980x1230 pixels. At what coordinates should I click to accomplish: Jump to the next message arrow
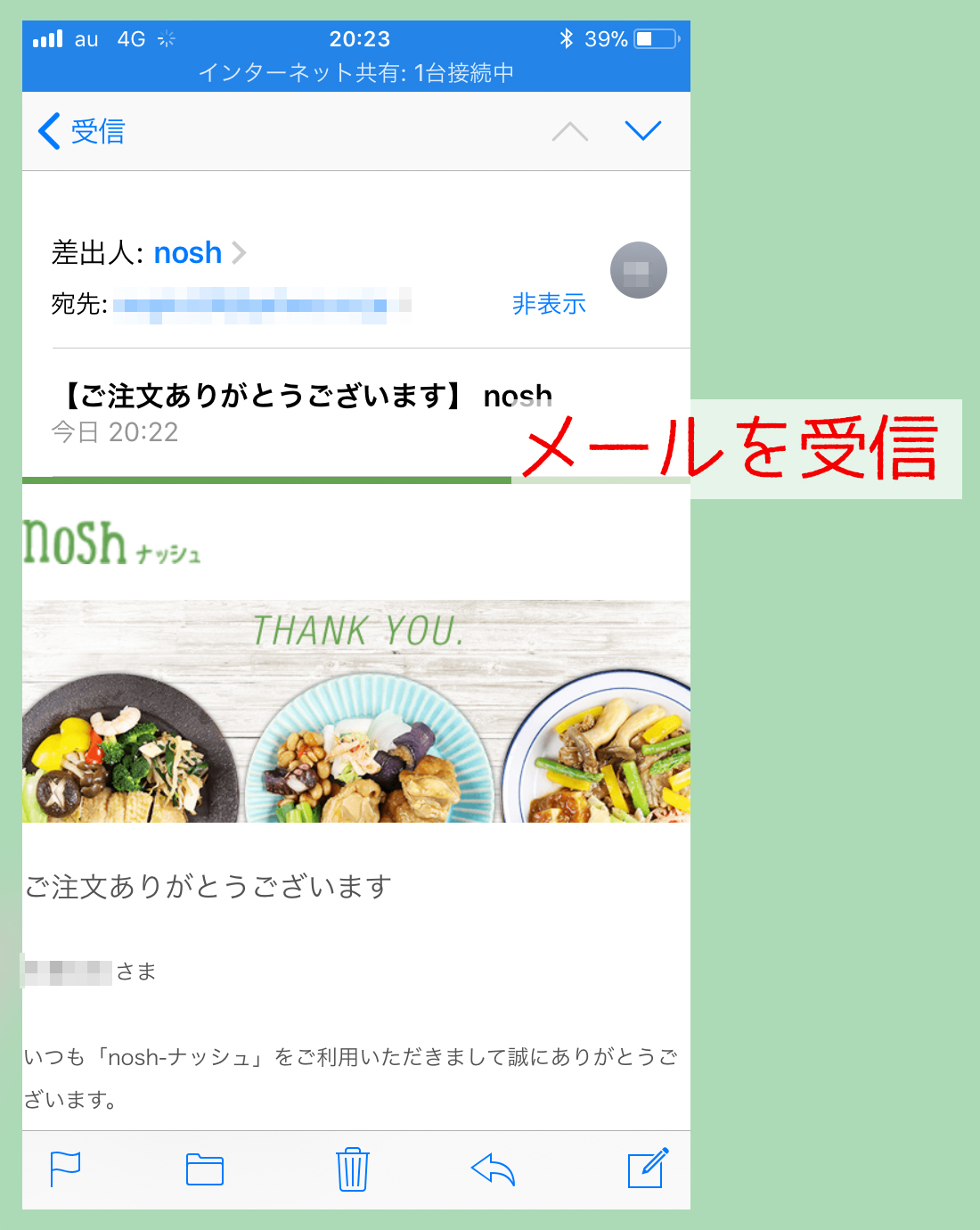pyautogui.click(x=642, y=131)
